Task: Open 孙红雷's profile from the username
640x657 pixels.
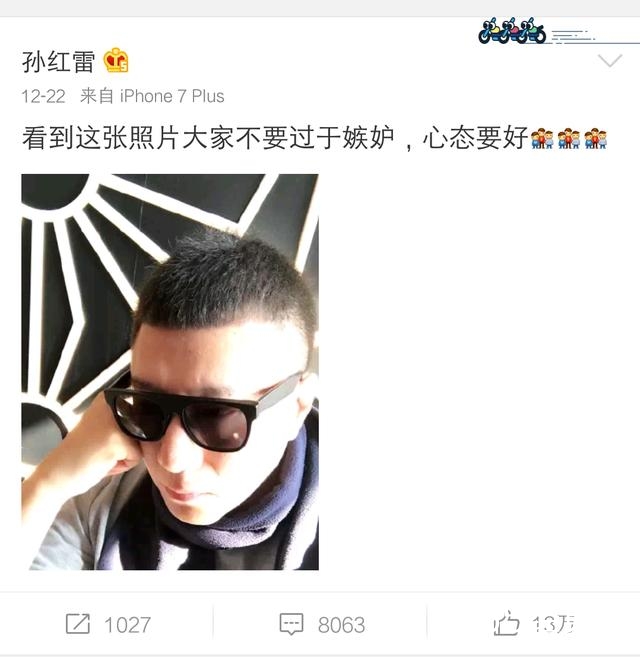Action: pyautogui.click(x=58, y=61)
